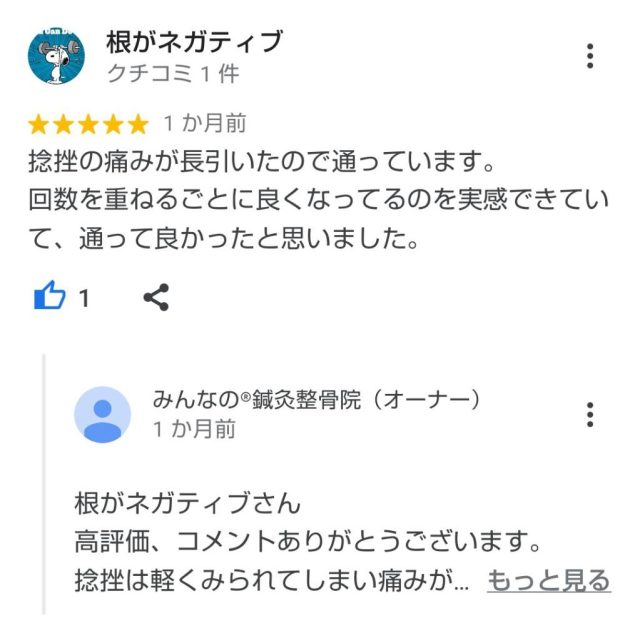This screenshot has width=640, height=641.
Task: Share the review by 根がネガティブ
Action: pyautogui.click(x=156, y=297)
